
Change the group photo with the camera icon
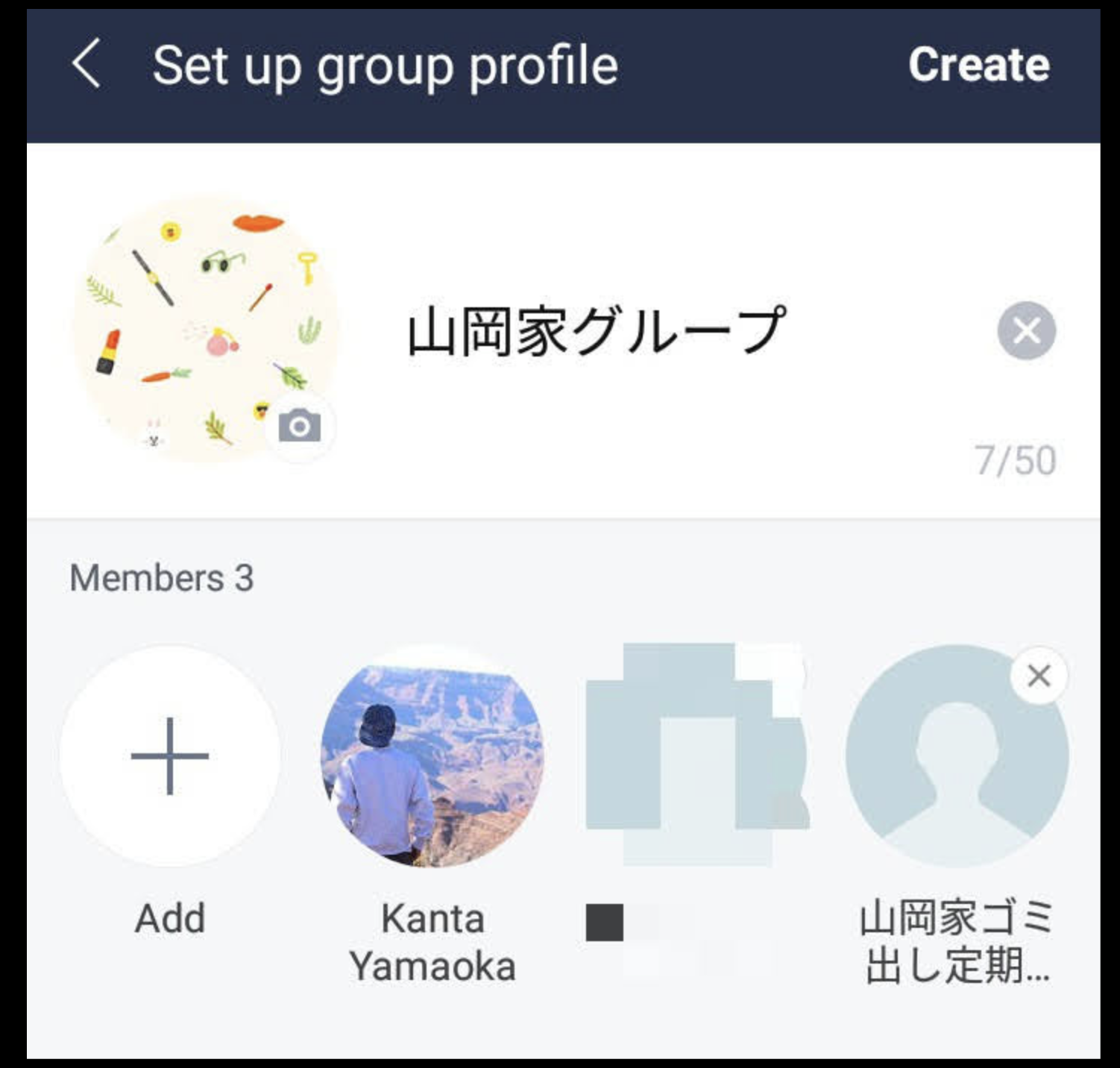(x=300, y=427)
